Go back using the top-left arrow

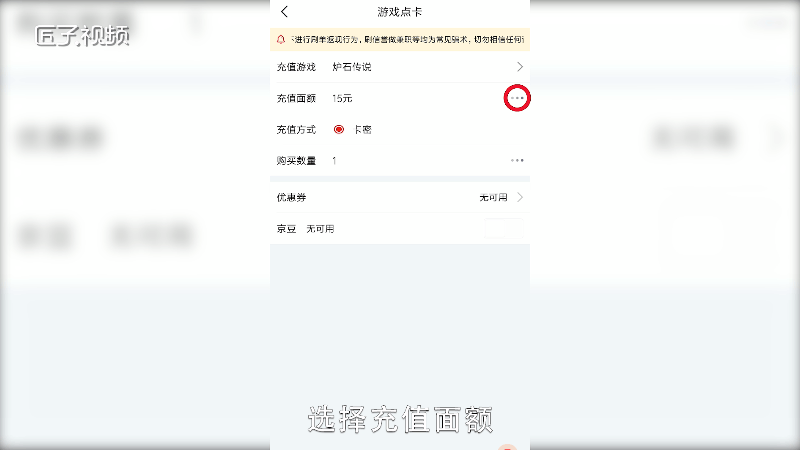point(285,12)
